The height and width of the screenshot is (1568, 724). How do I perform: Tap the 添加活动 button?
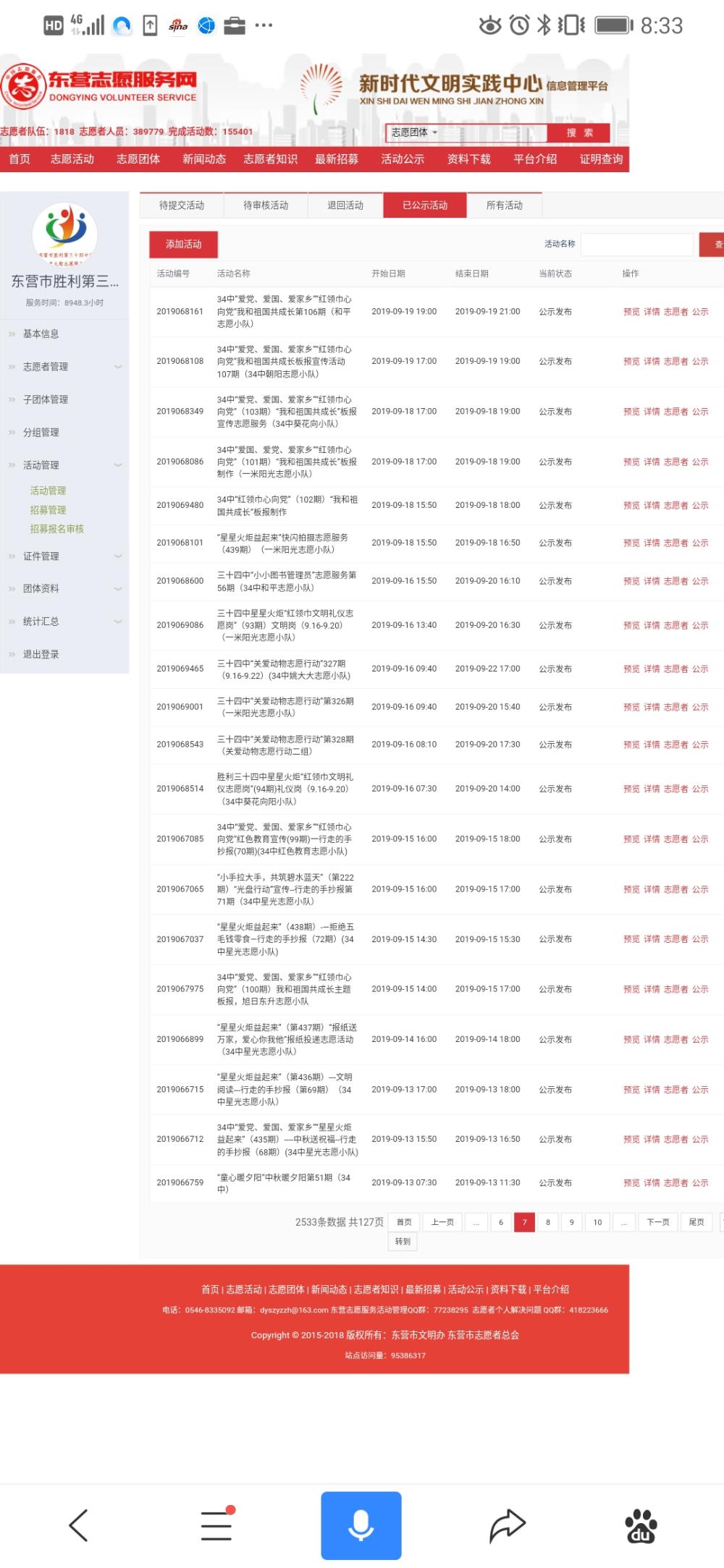(x=183, y=245)
